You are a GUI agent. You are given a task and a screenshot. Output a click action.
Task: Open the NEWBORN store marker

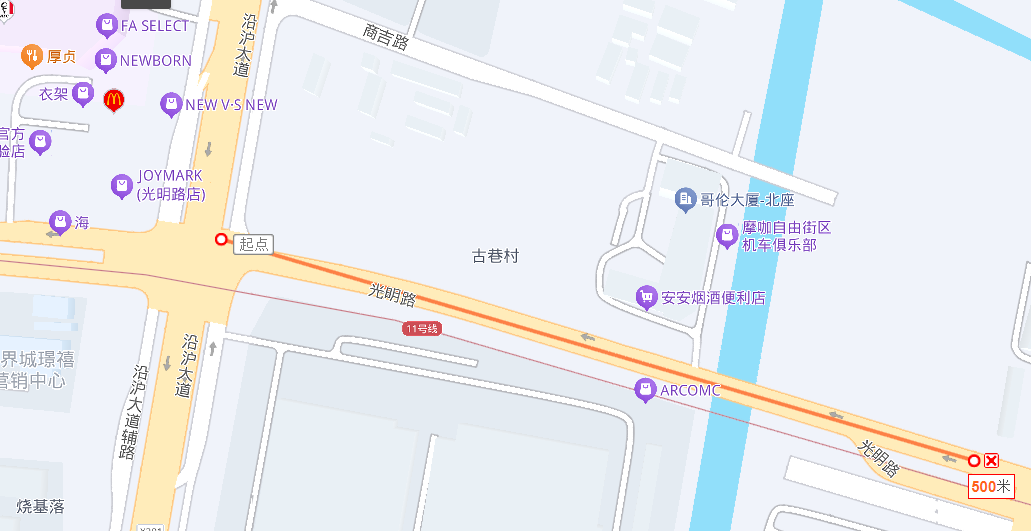tap(105, 61)
